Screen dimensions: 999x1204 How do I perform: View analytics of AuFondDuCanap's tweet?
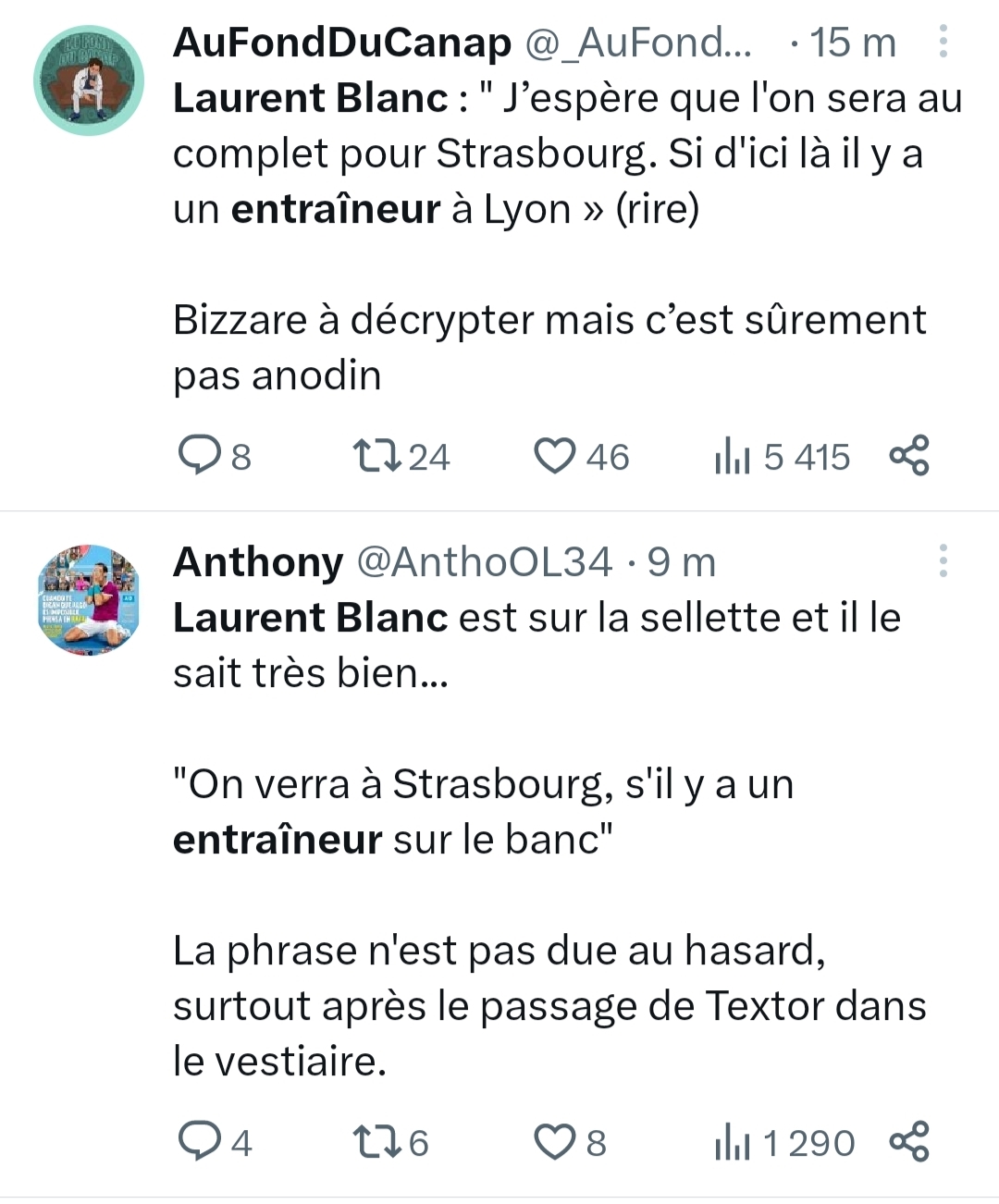[x=733, y=457]
